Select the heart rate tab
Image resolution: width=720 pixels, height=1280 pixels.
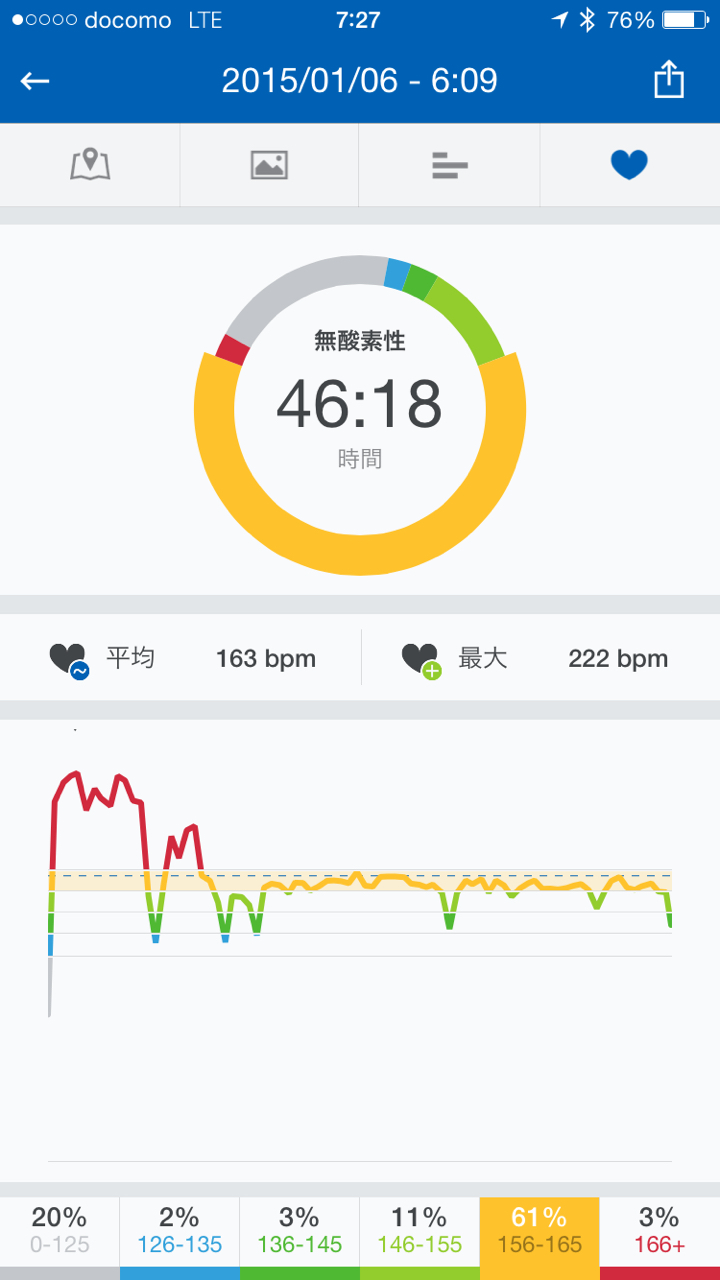(629, 165)
